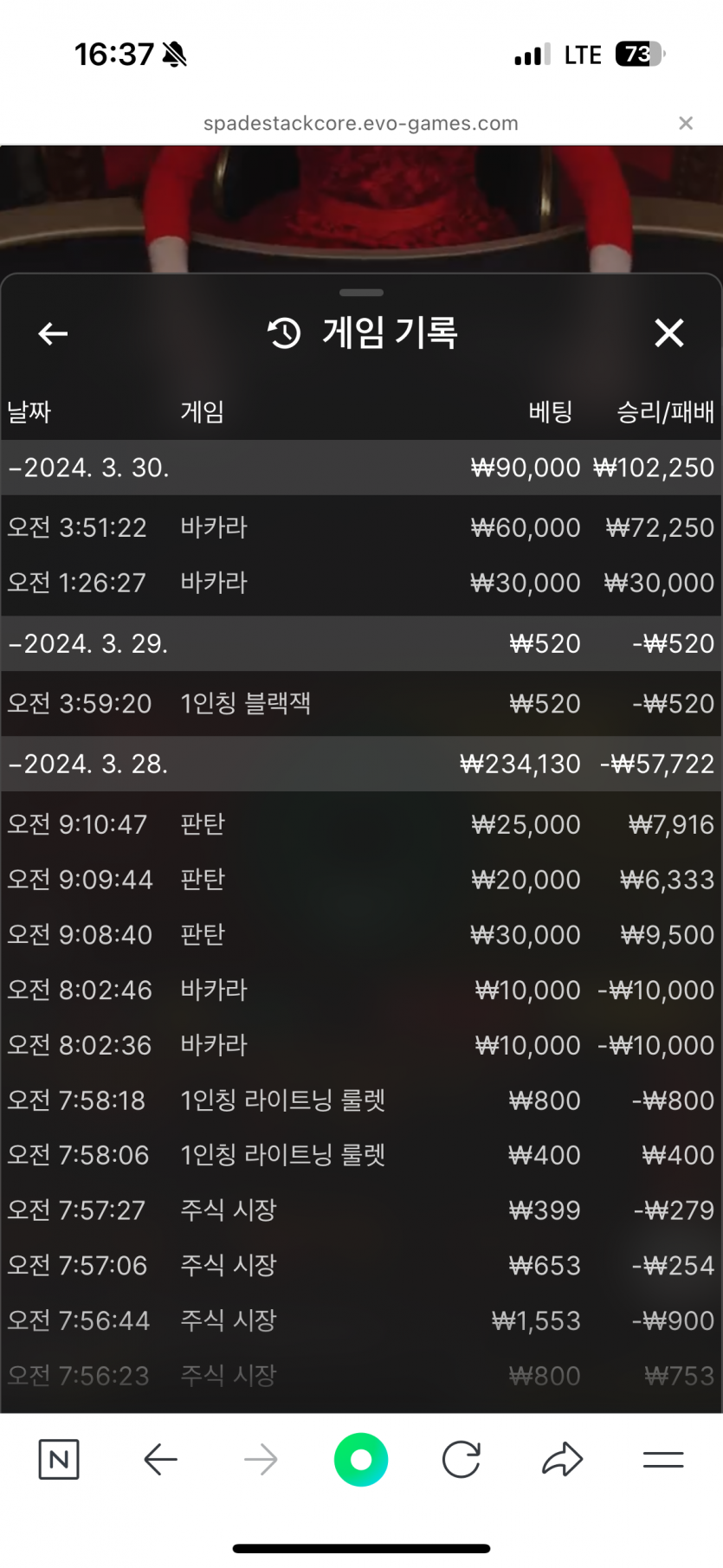Close the browser page with the top X
The image size is (723, 1568).
(686, 123)
